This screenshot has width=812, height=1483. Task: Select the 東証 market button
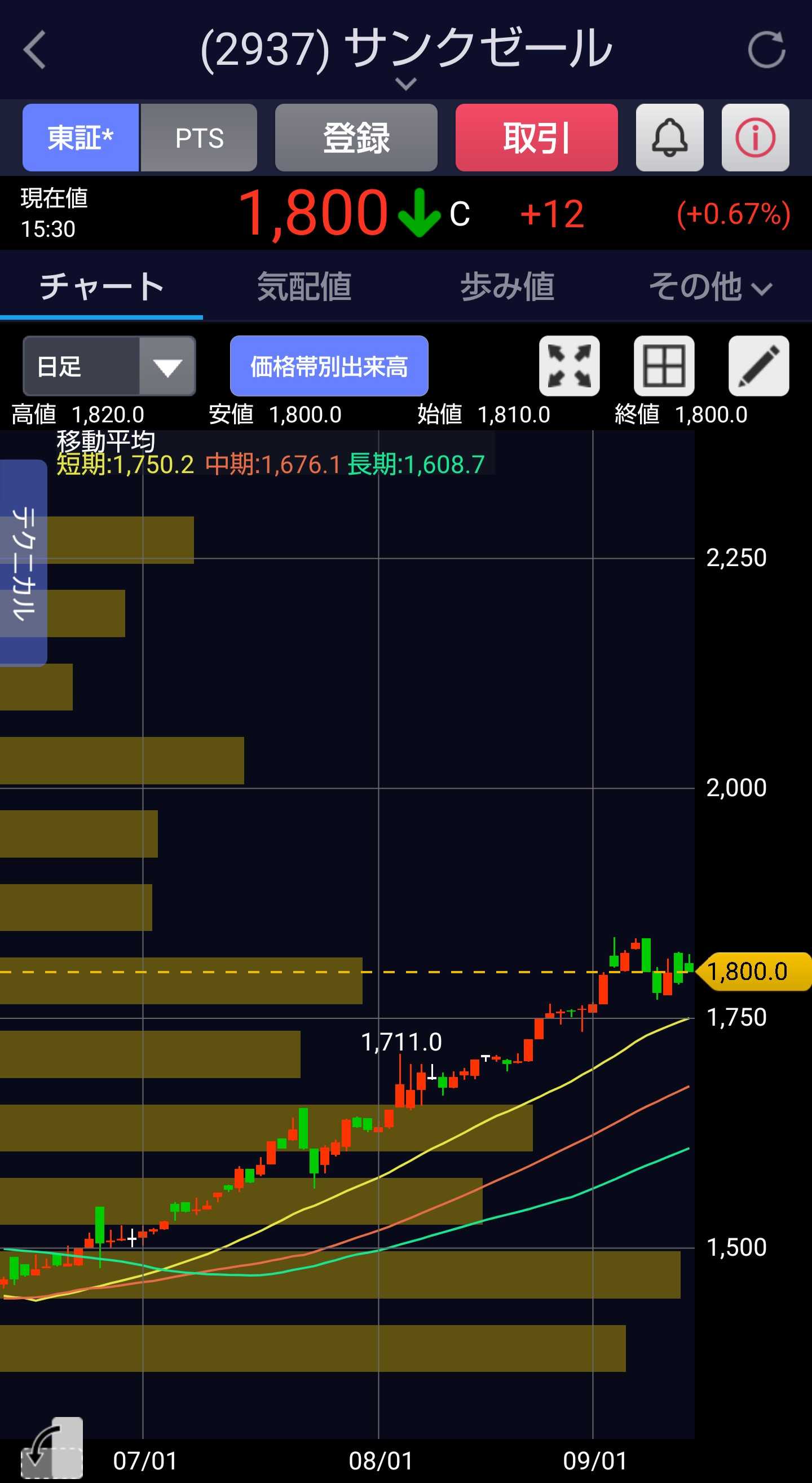click(81, 138)
